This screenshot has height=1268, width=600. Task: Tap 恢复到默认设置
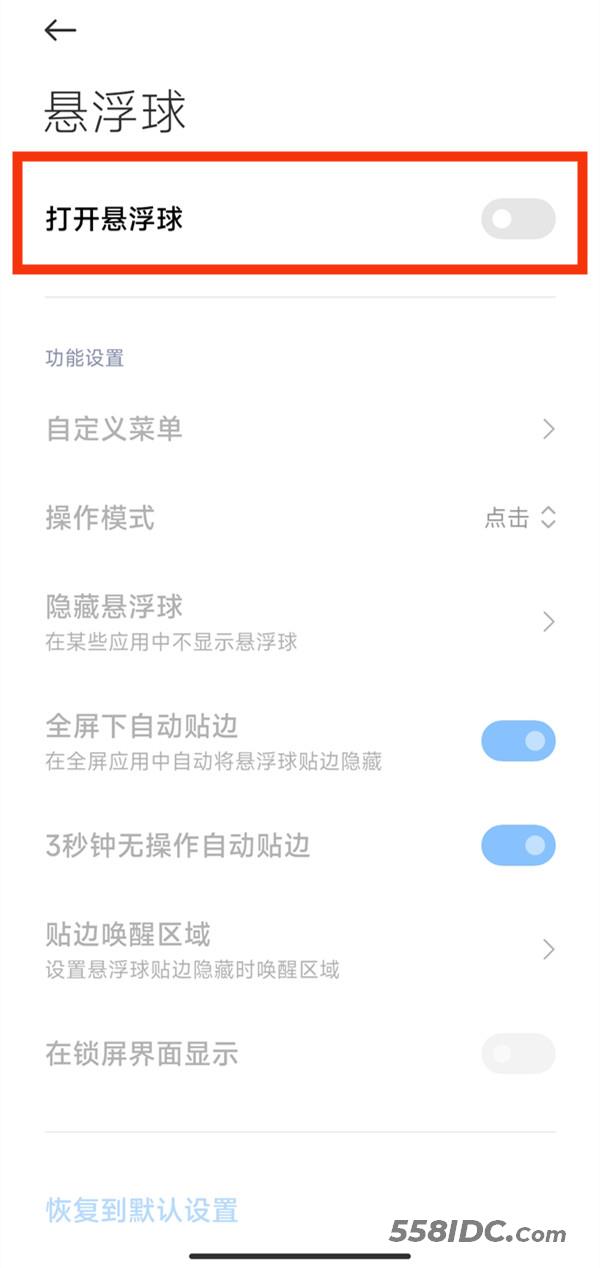(142, 1211)
